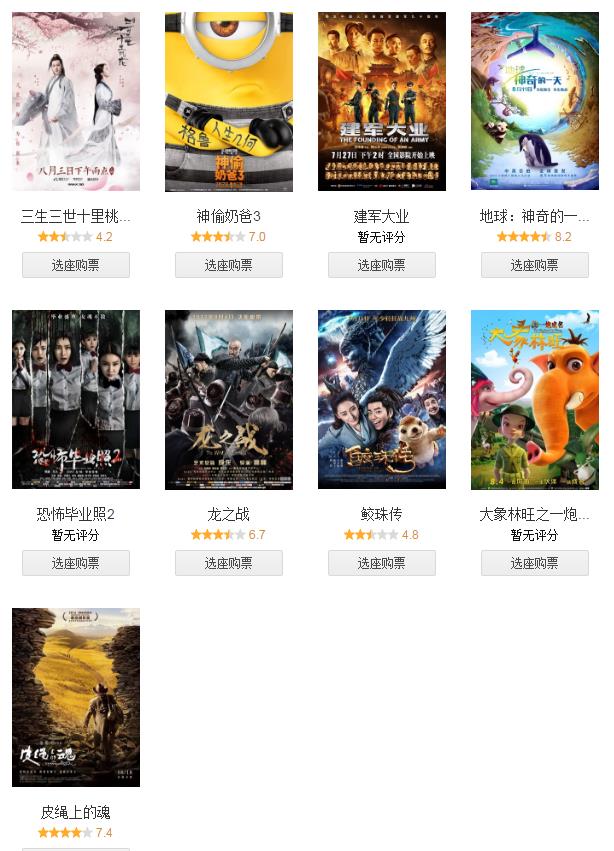This screenshot has width=614, height=851.
Task: View the 皮绳上的魂 movie poster
Action: point(76,697)
